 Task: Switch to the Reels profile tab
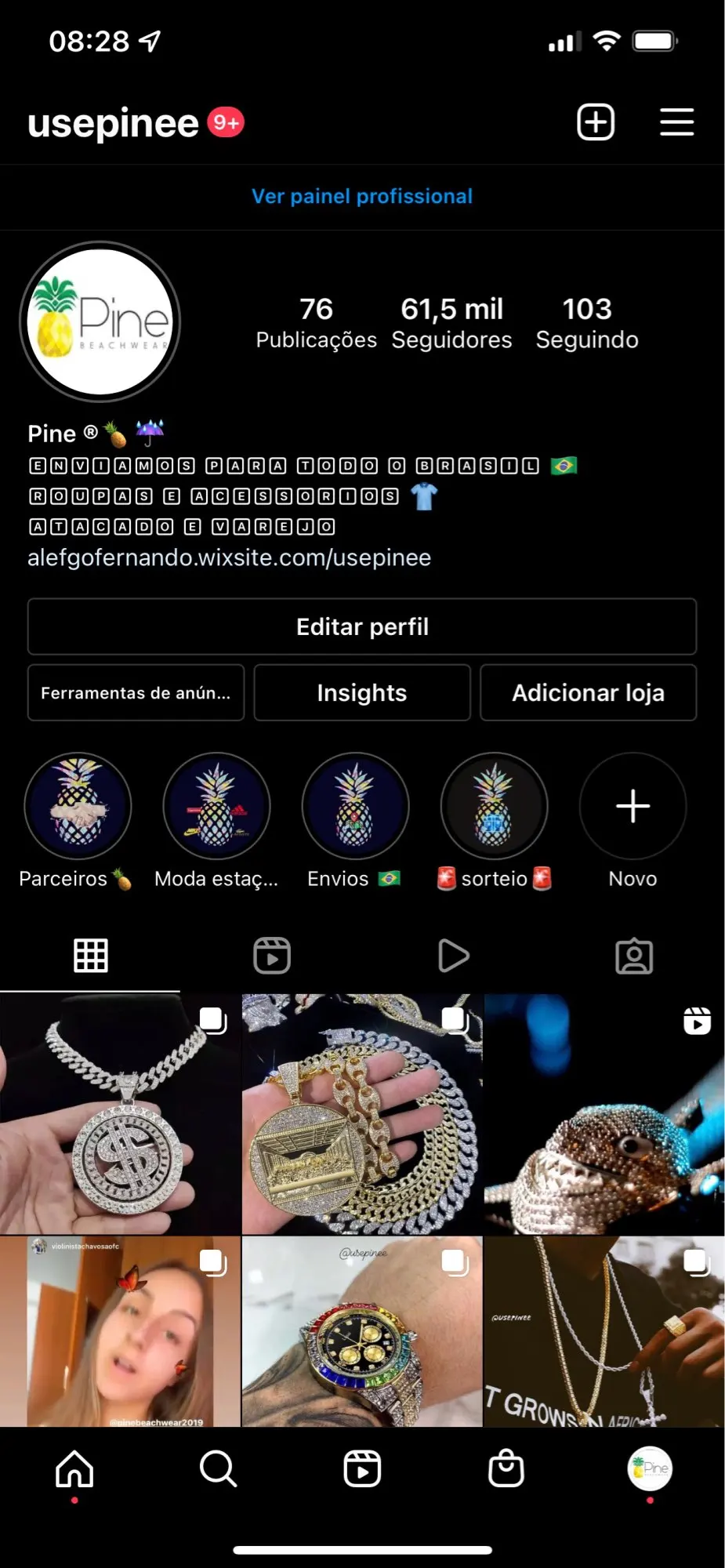coord(272,956)
